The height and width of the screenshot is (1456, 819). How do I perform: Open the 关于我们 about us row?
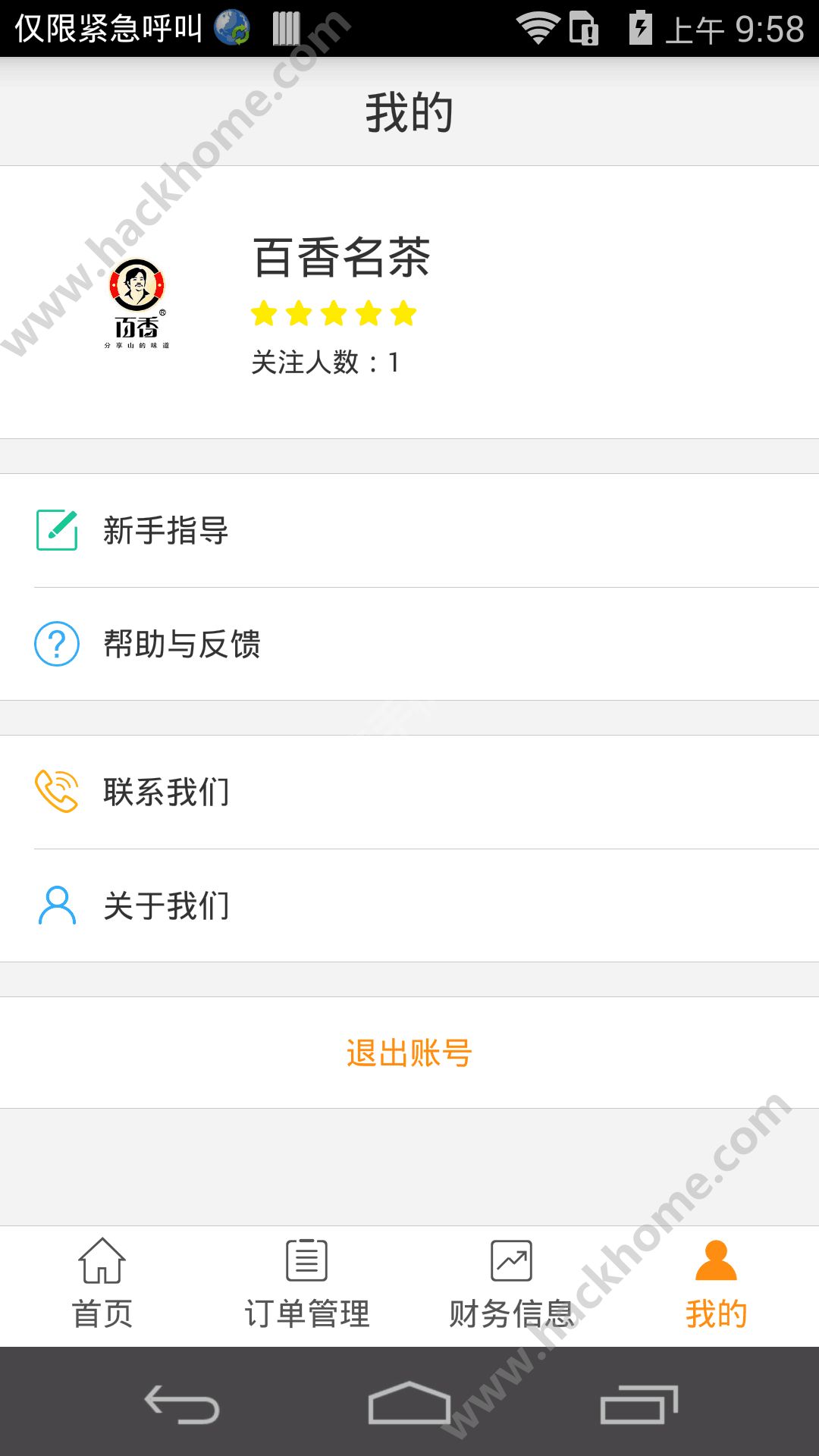(x=409, y=905)
